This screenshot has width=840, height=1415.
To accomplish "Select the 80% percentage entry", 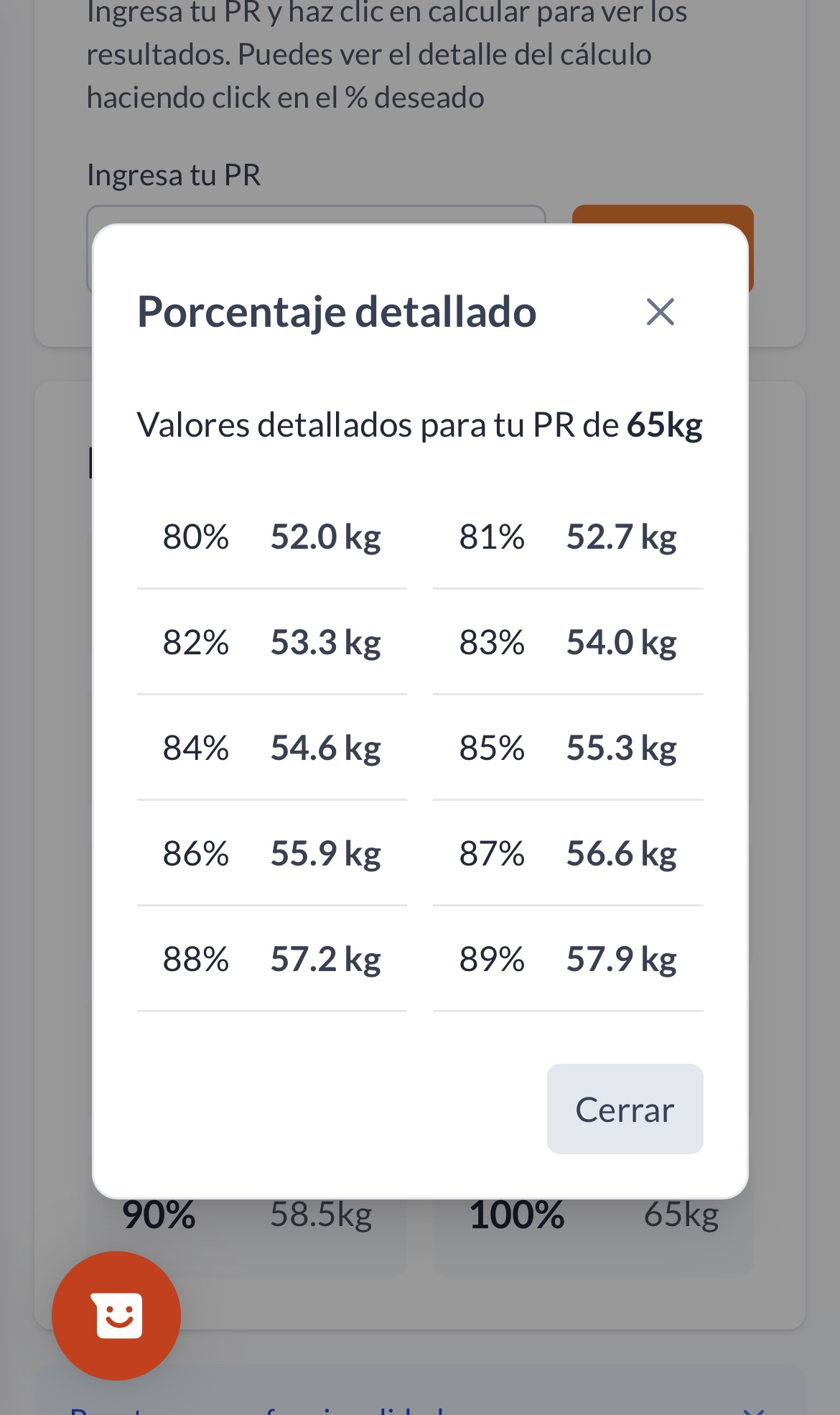I will pos(271,537).
